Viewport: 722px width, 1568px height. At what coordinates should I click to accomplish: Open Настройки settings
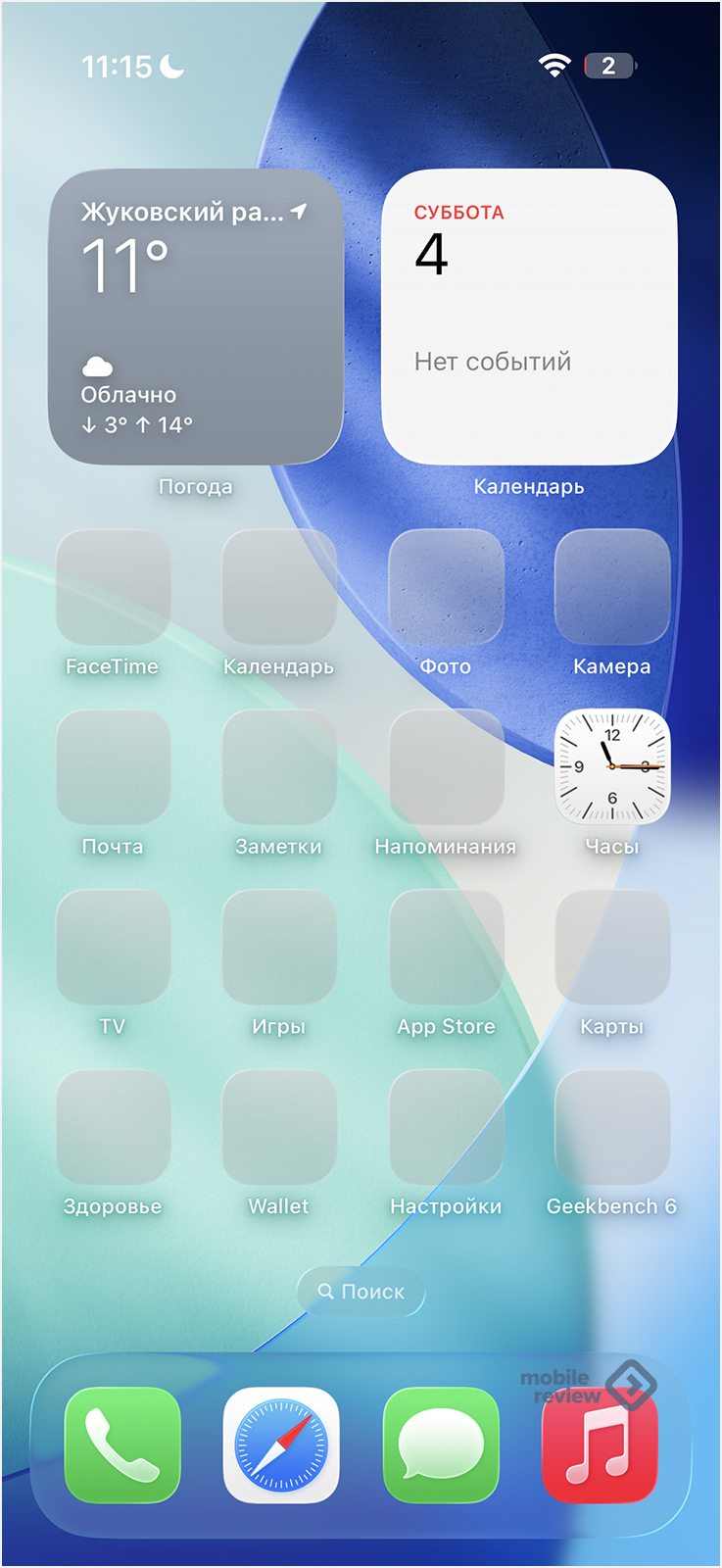point(446,1128)
